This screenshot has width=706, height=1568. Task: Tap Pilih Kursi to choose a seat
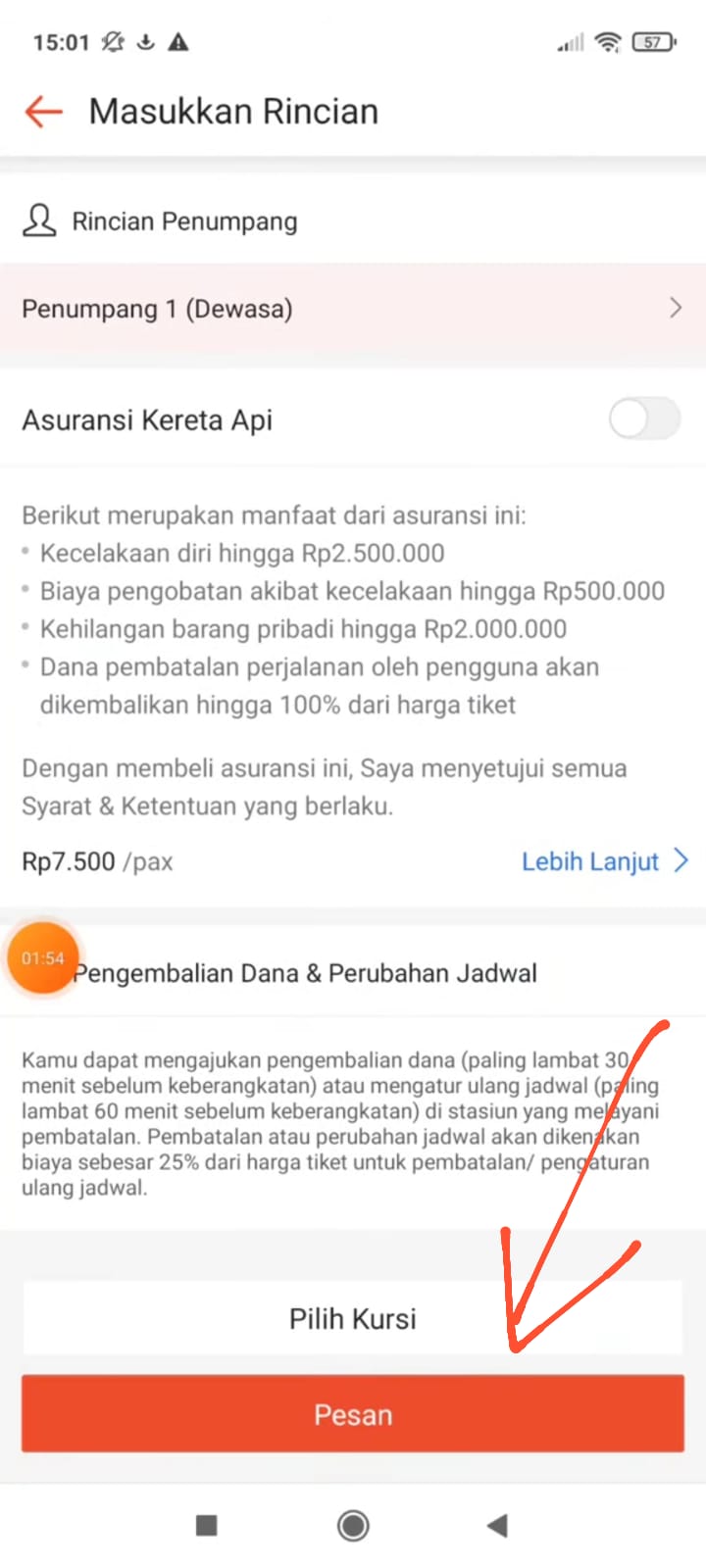point(353,1317)
